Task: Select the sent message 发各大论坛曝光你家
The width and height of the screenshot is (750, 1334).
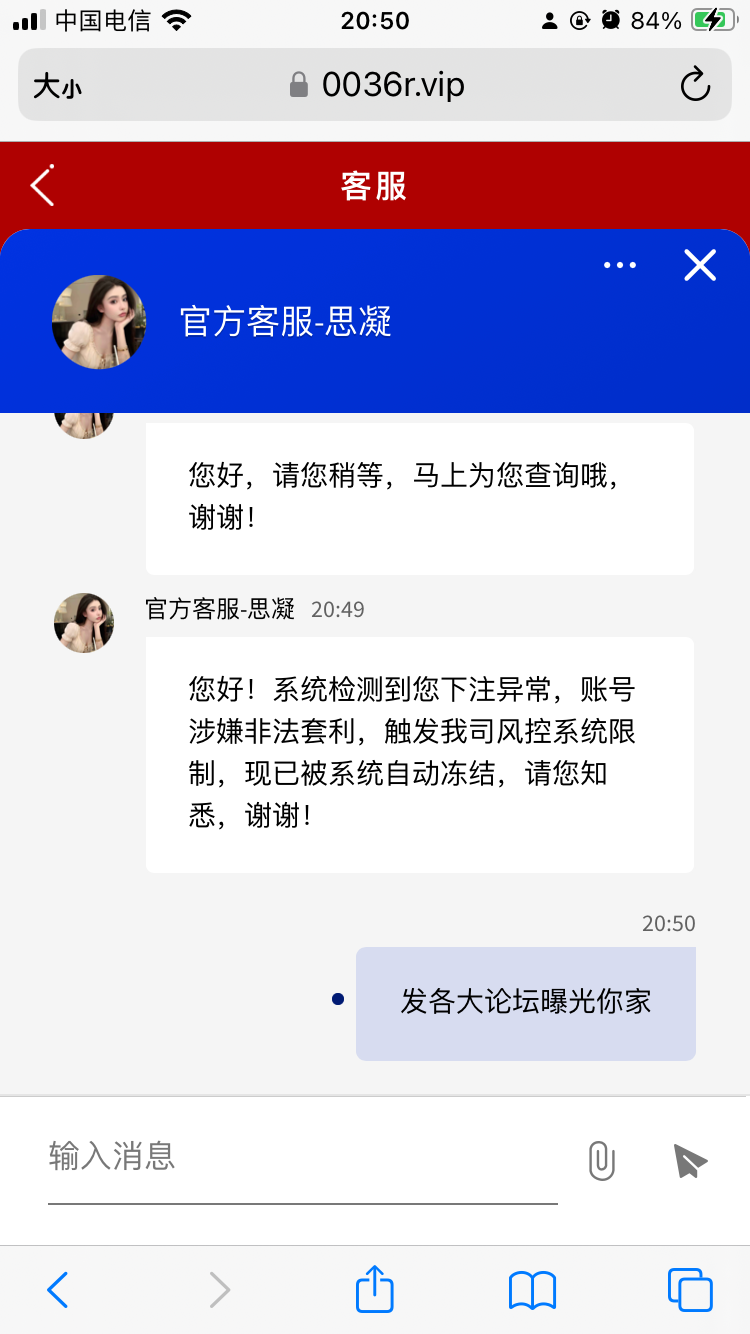Action: (525, 1003)
